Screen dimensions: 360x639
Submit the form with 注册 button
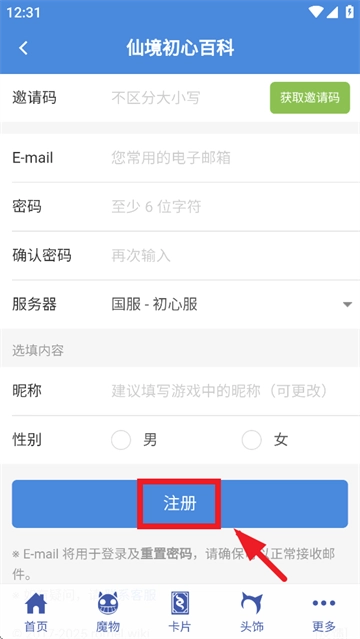click(x=180, y=504)
